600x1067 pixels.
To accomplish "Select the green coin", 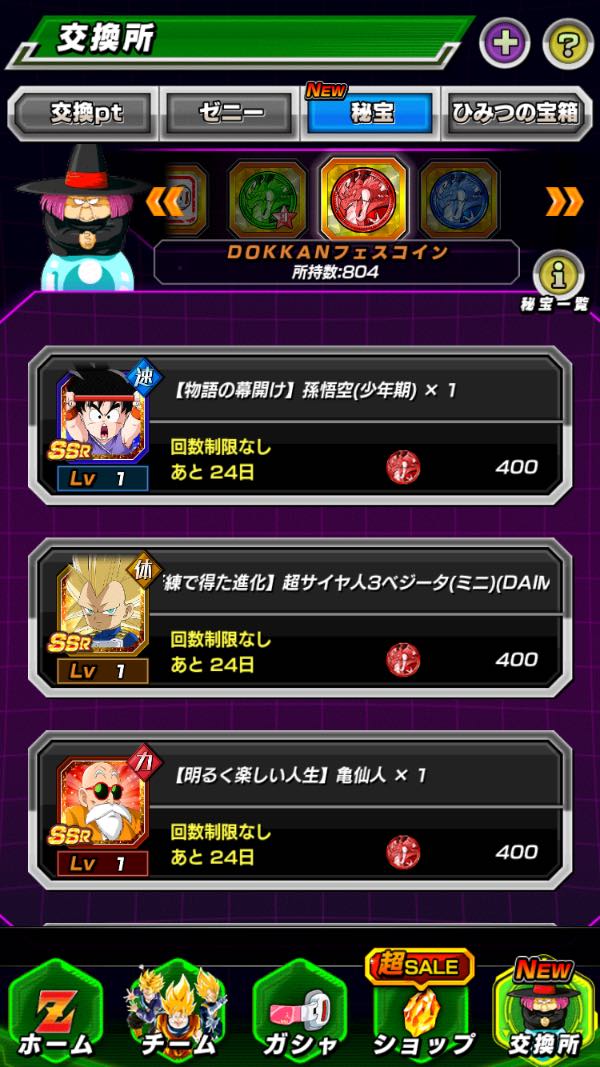I will pos(267,199).
